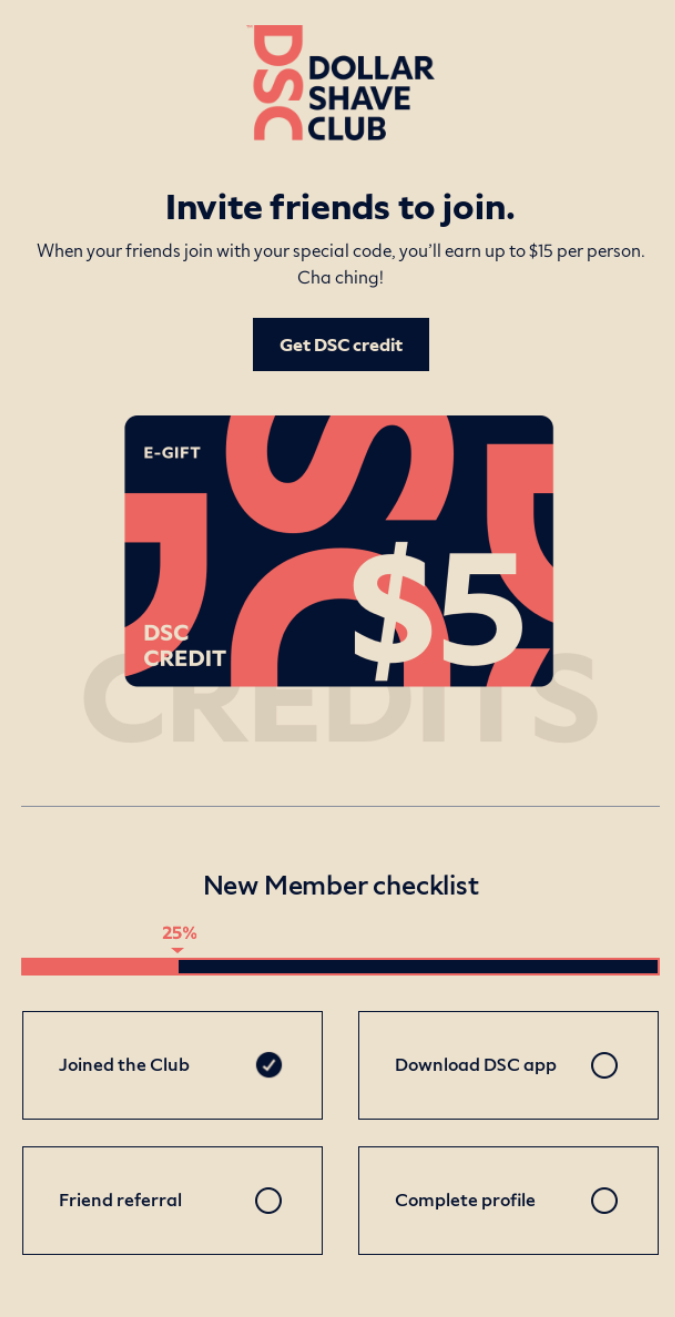Viewport: 675px width, 1317px height.
Task: Open the Complete profile checklist item
Action: (508, 1200)
